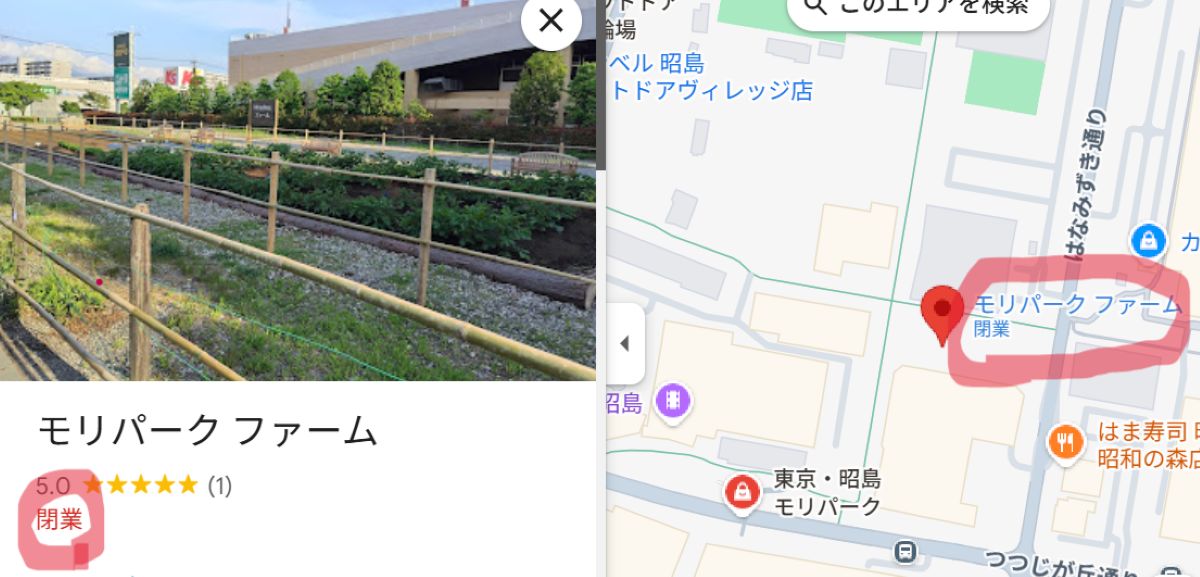Tap the red モリパーク ファーム map pin
Viewport: 1200px width, 577px height.
point(941,311)
